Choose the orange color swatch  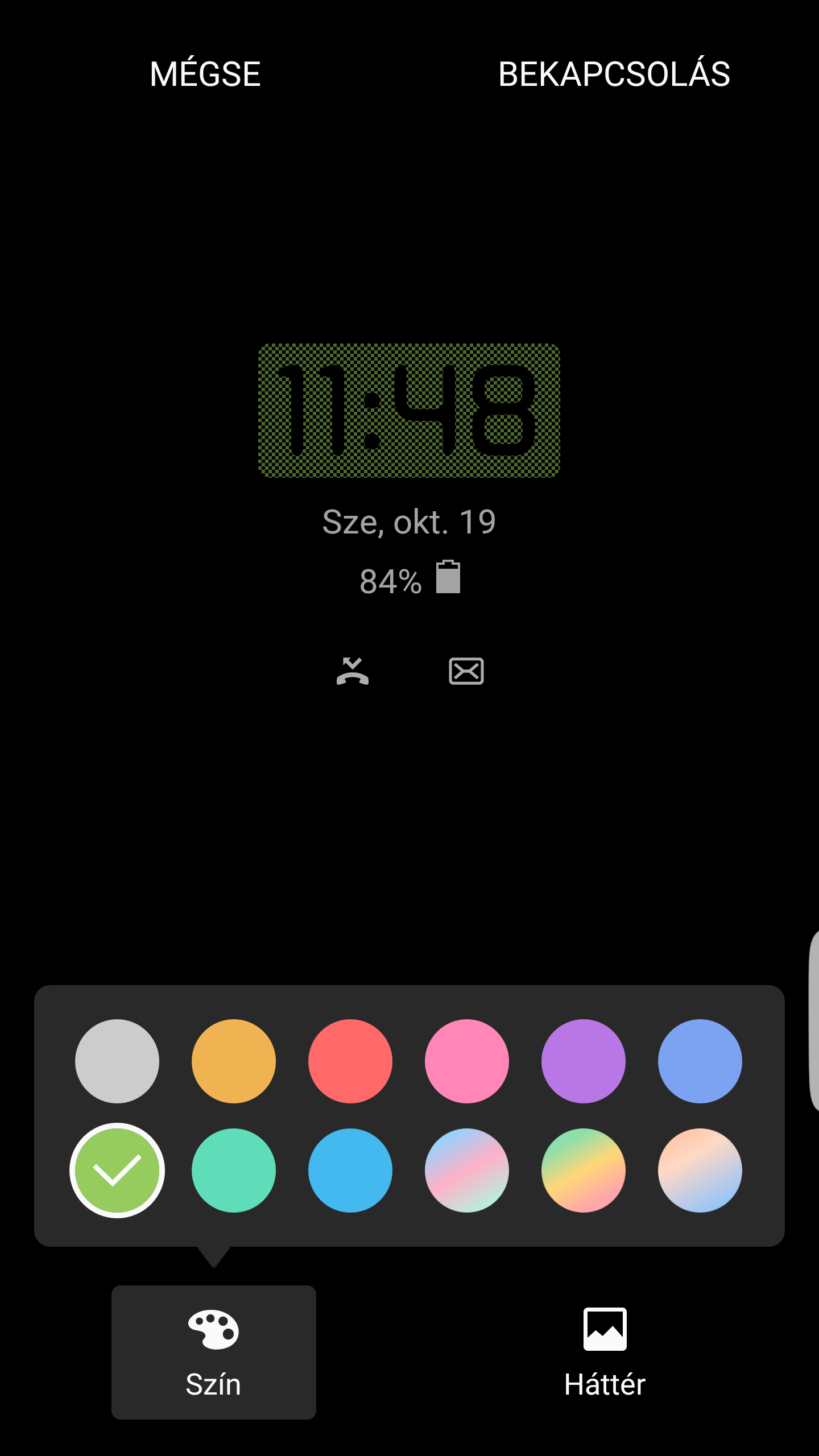[x=234, y=1061]
